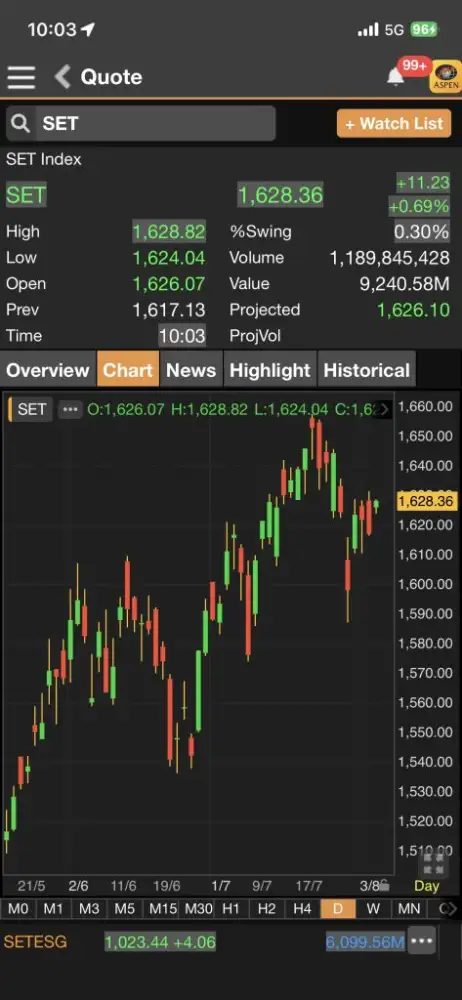
Task: Add SET to Watch List
Action: (394, 123)
